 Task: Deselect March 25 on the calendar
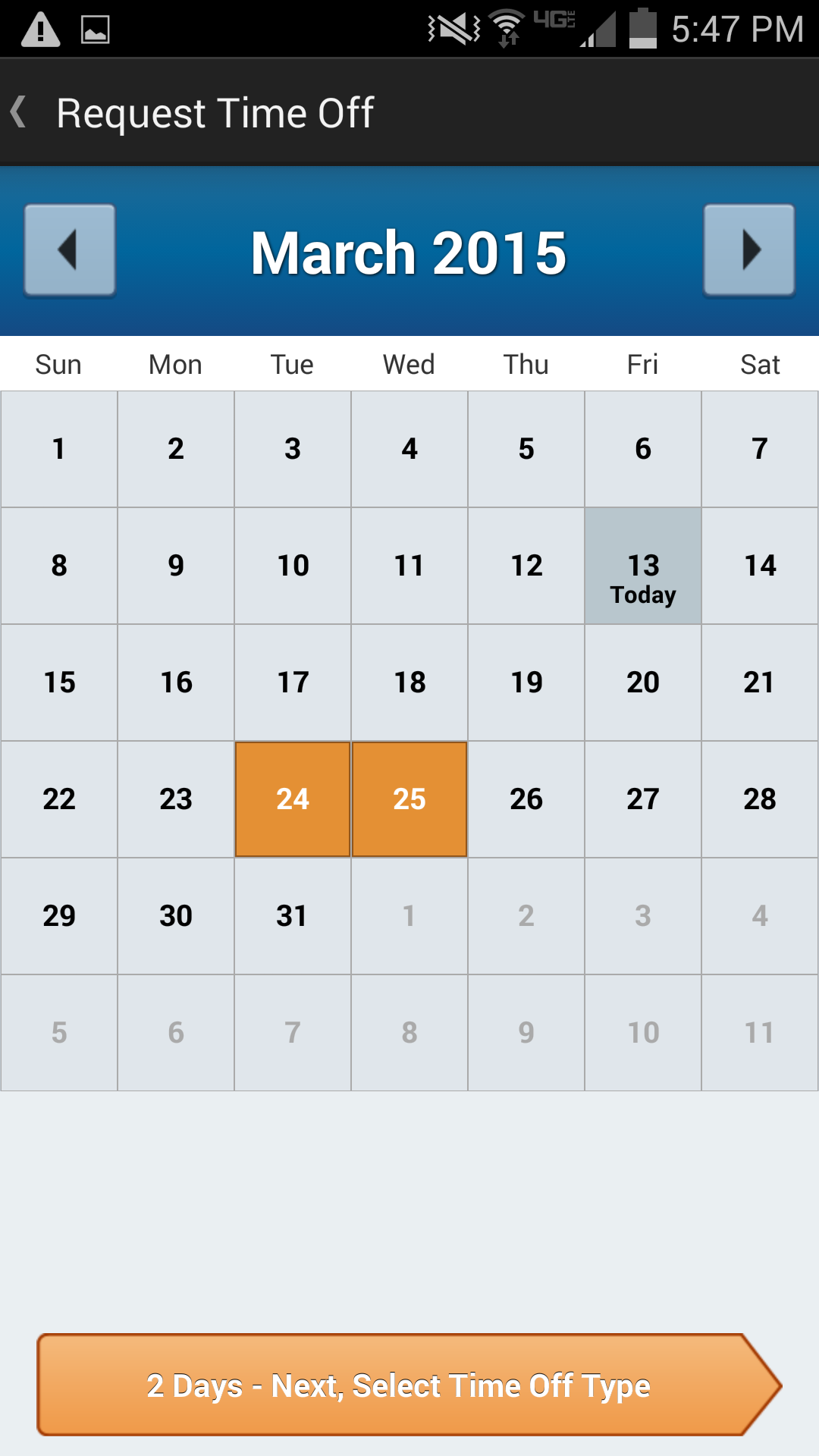(x=409, y=799)
